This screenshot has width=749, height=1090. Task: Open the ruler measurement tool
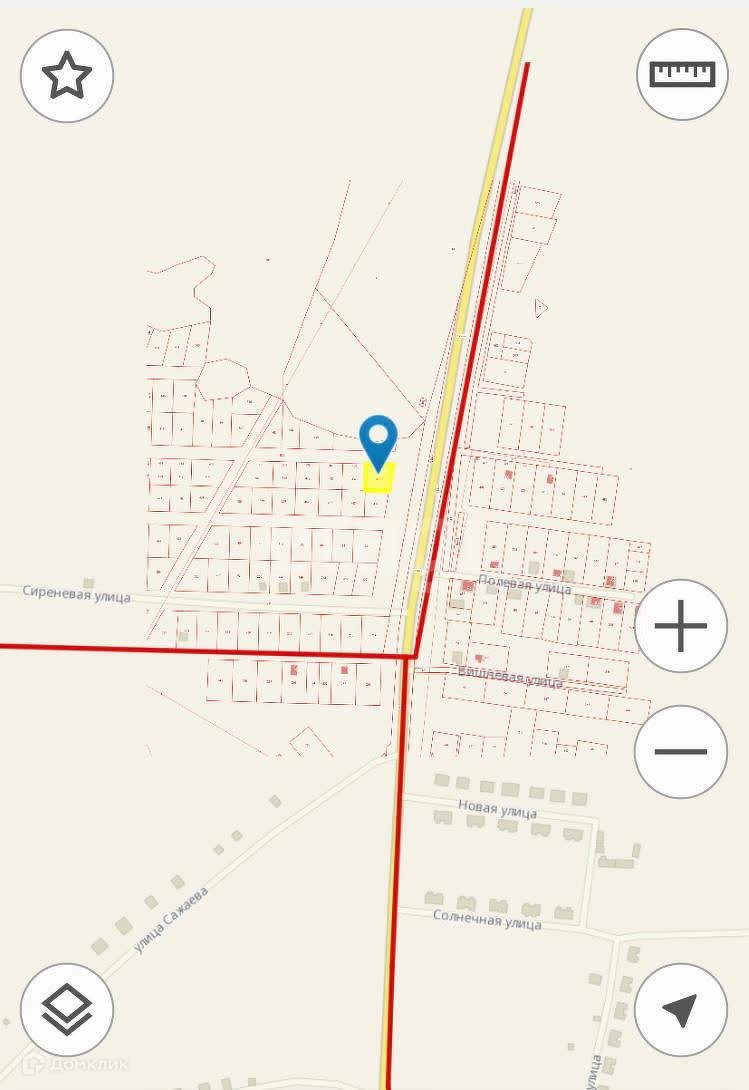tap(682, 75)
